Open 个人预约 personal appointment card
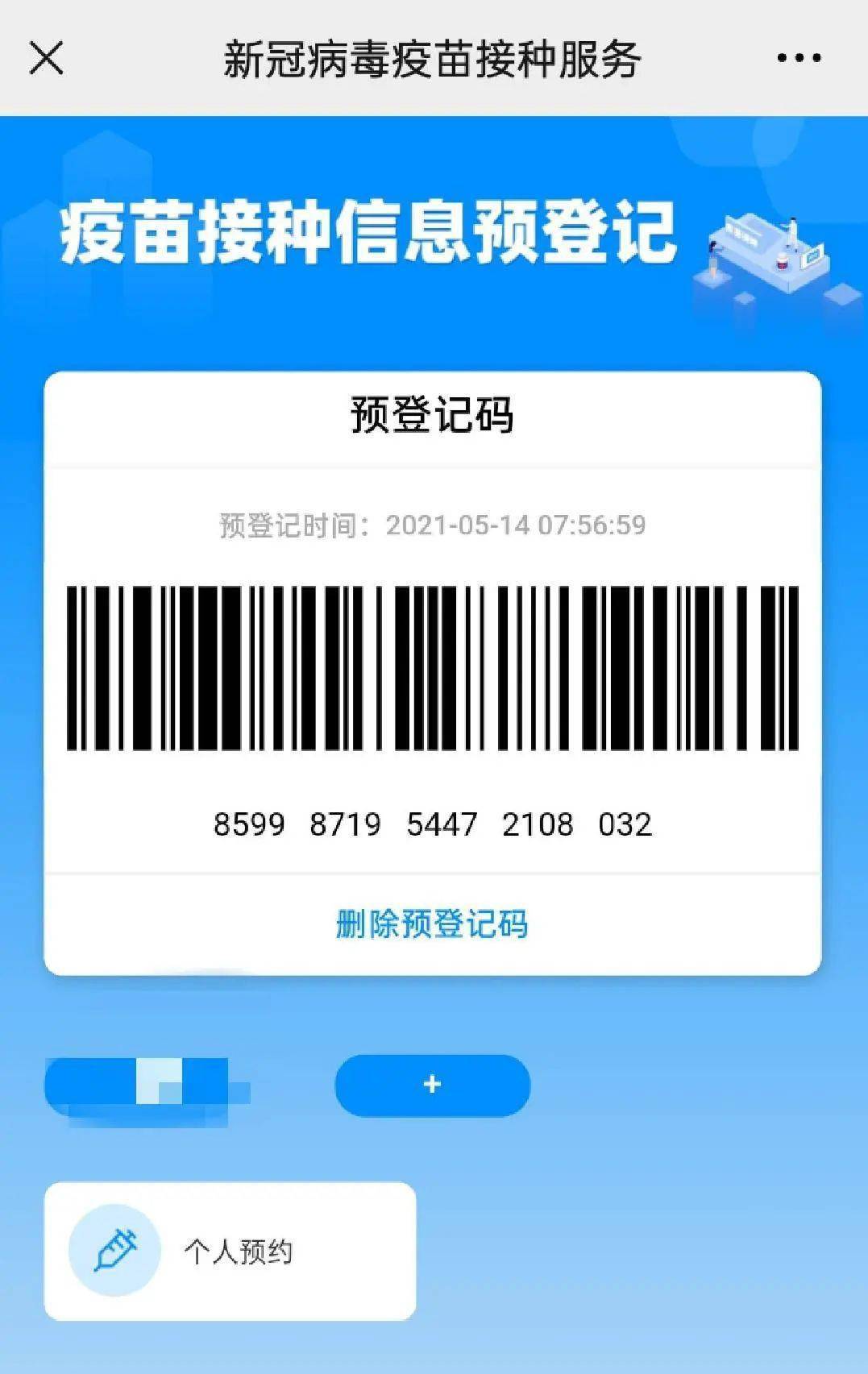 click(x=230, y=1251)
